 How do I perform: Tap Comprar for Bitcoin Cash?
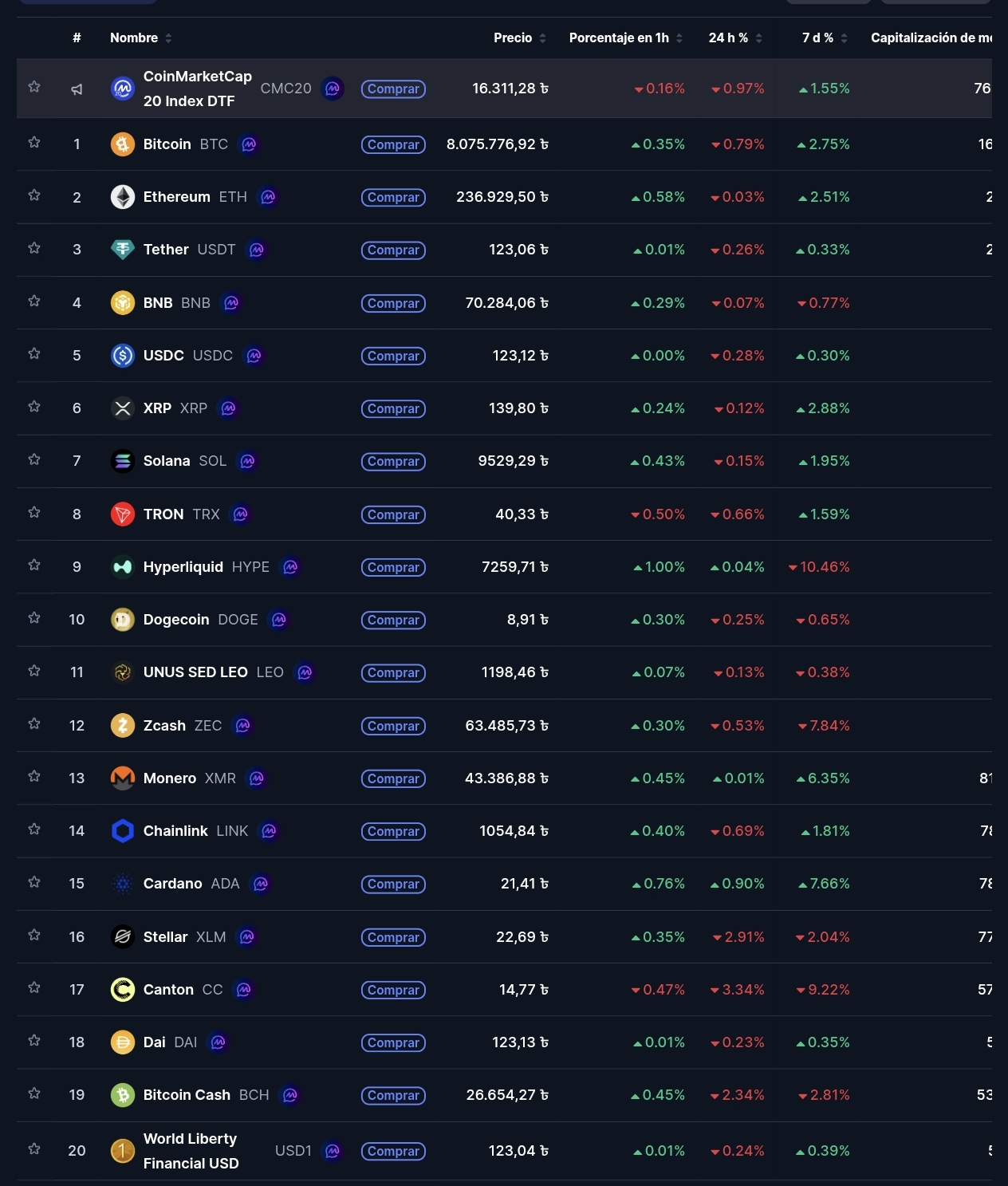393,1095
